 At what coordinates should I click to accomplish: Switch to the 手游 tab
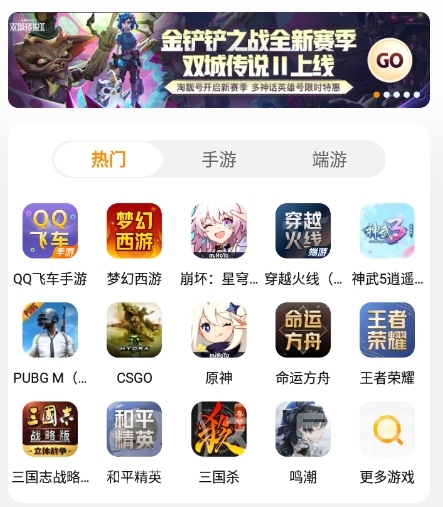click(x=219, y=159)
